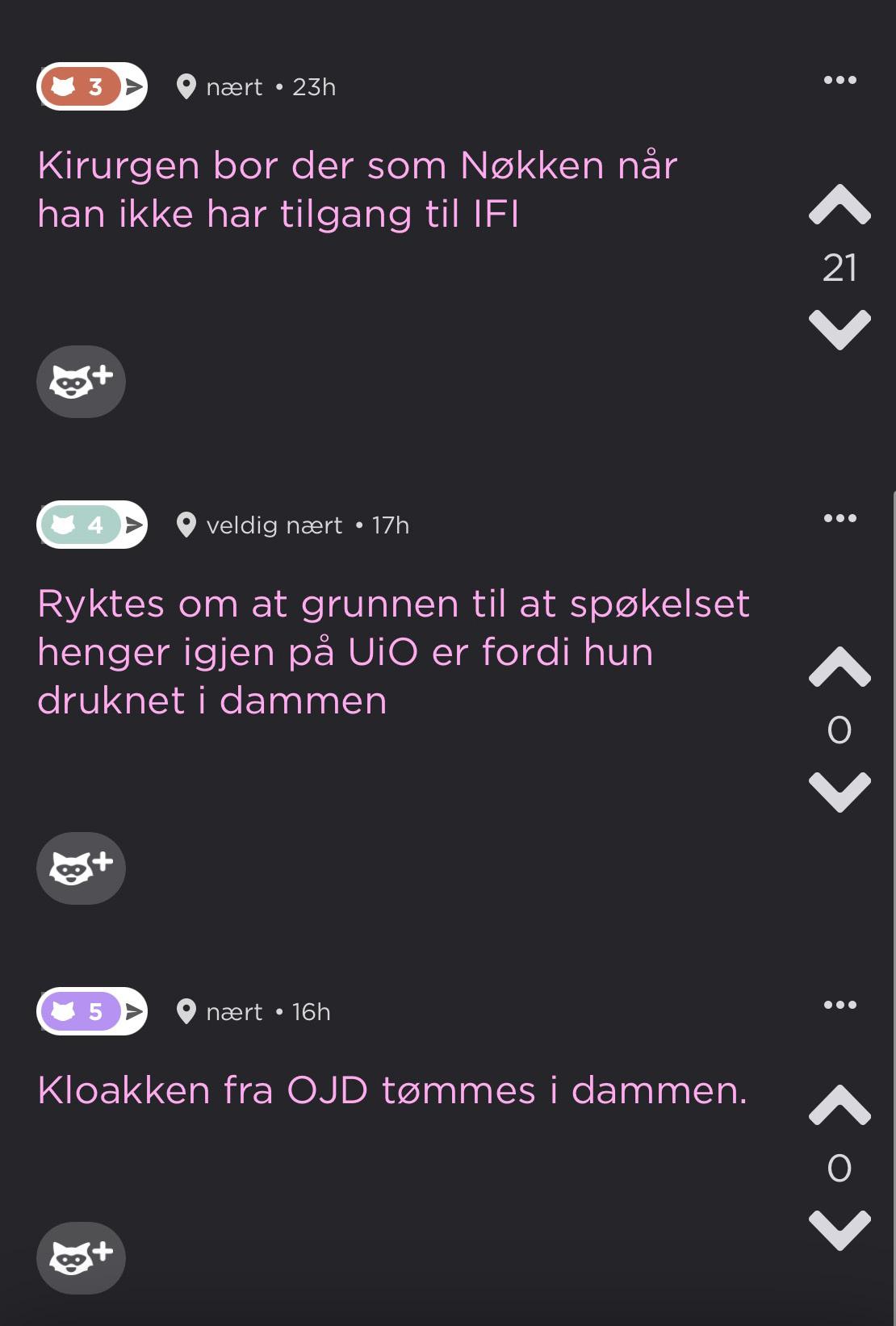Upvote the Kirurgen post

(x=839, y=205)
